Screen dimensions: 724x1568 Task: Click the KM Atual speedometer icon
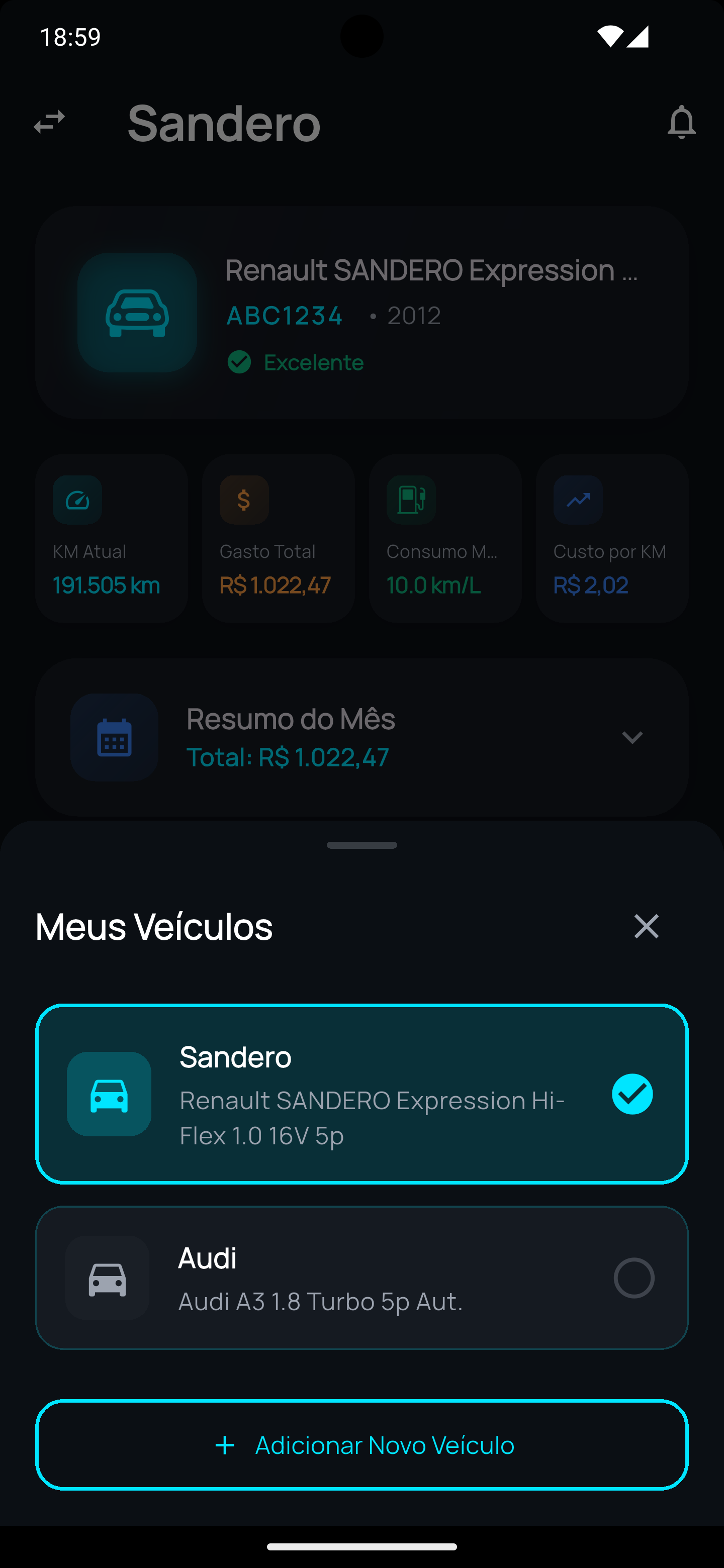point(77,500)
